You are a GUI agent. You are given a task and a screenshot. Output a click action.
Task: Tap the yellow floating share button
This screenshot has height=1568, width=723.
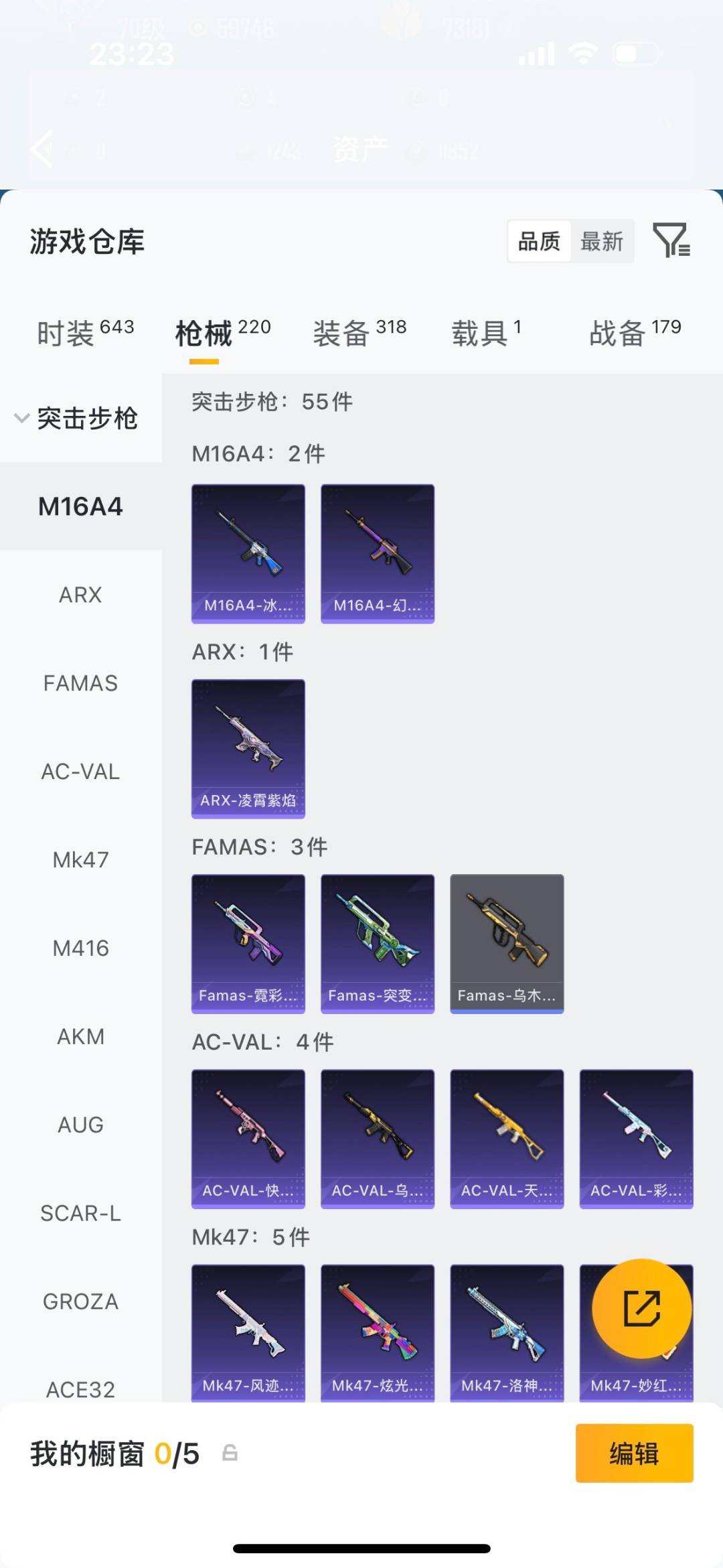642,1308
